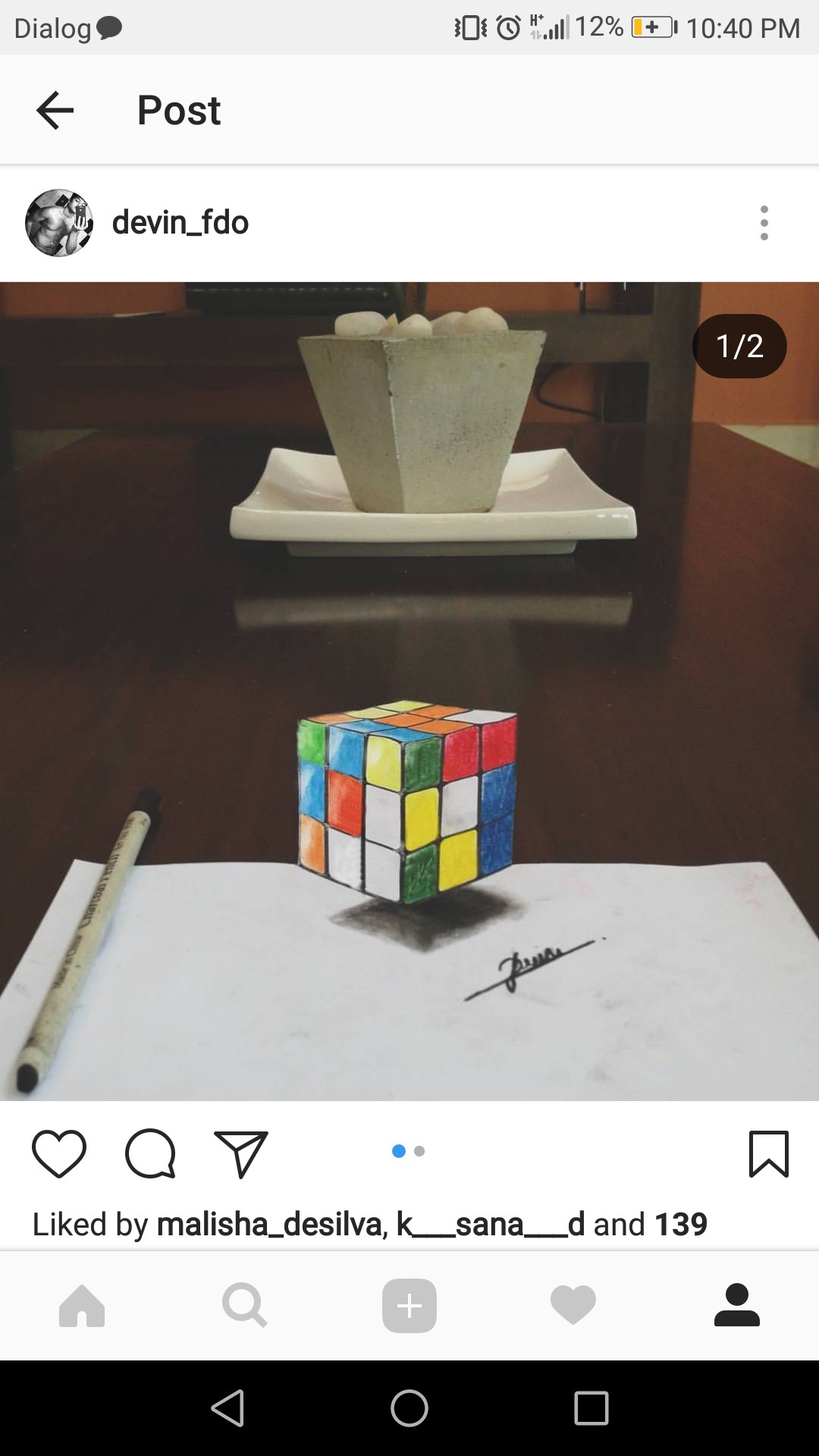Open the devin_fdo username link

pyautogui.click(x=180, y=223)
